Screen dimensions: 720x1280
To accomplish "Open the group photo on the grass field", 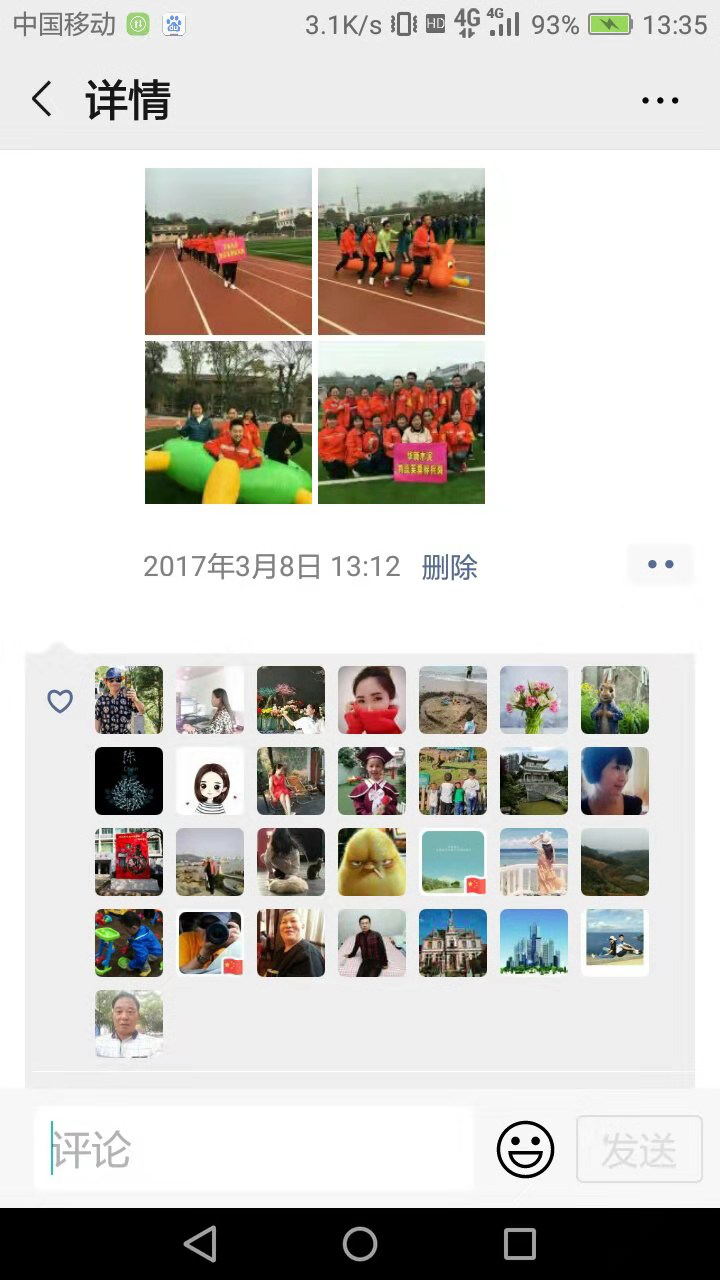I will pos(401,422).
